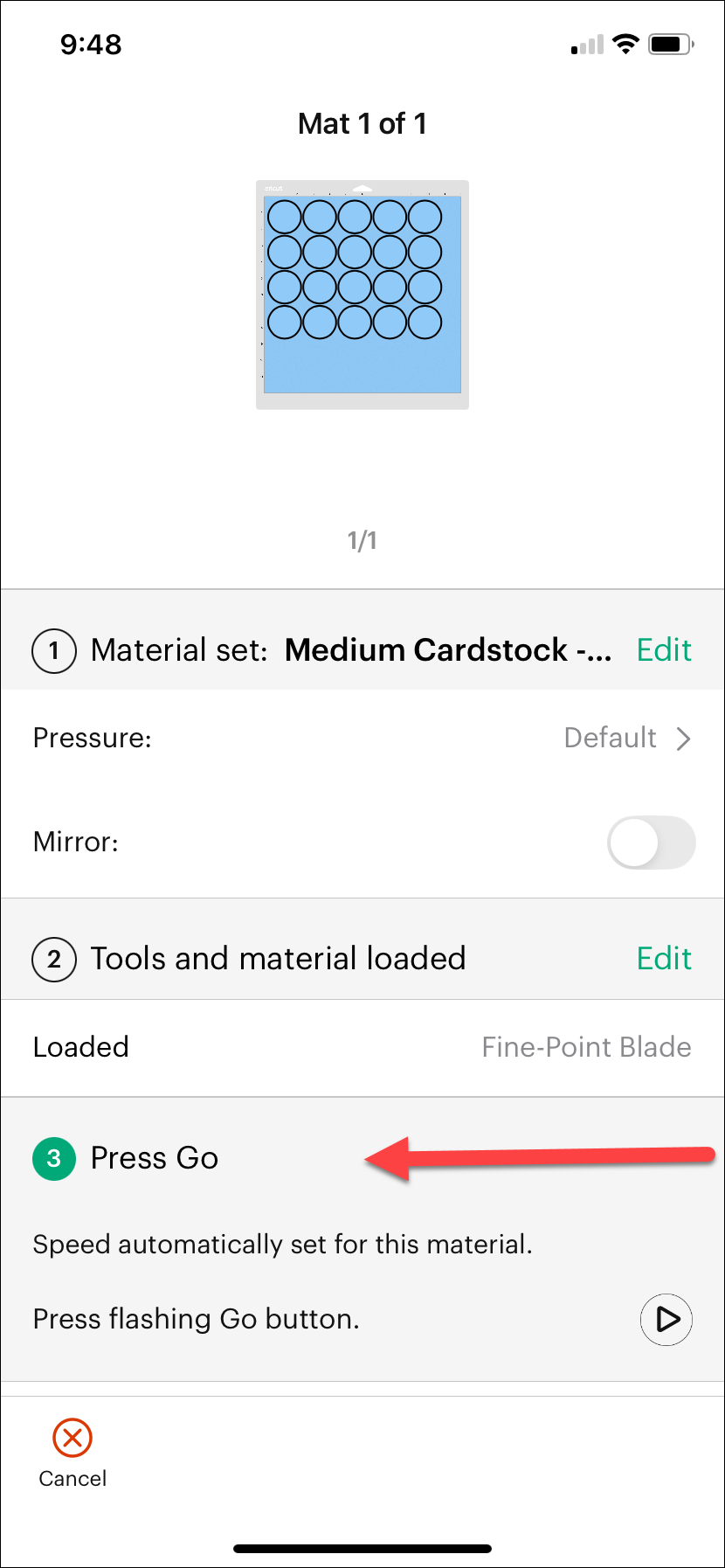Edit tools and material loaded

(664, 958)
